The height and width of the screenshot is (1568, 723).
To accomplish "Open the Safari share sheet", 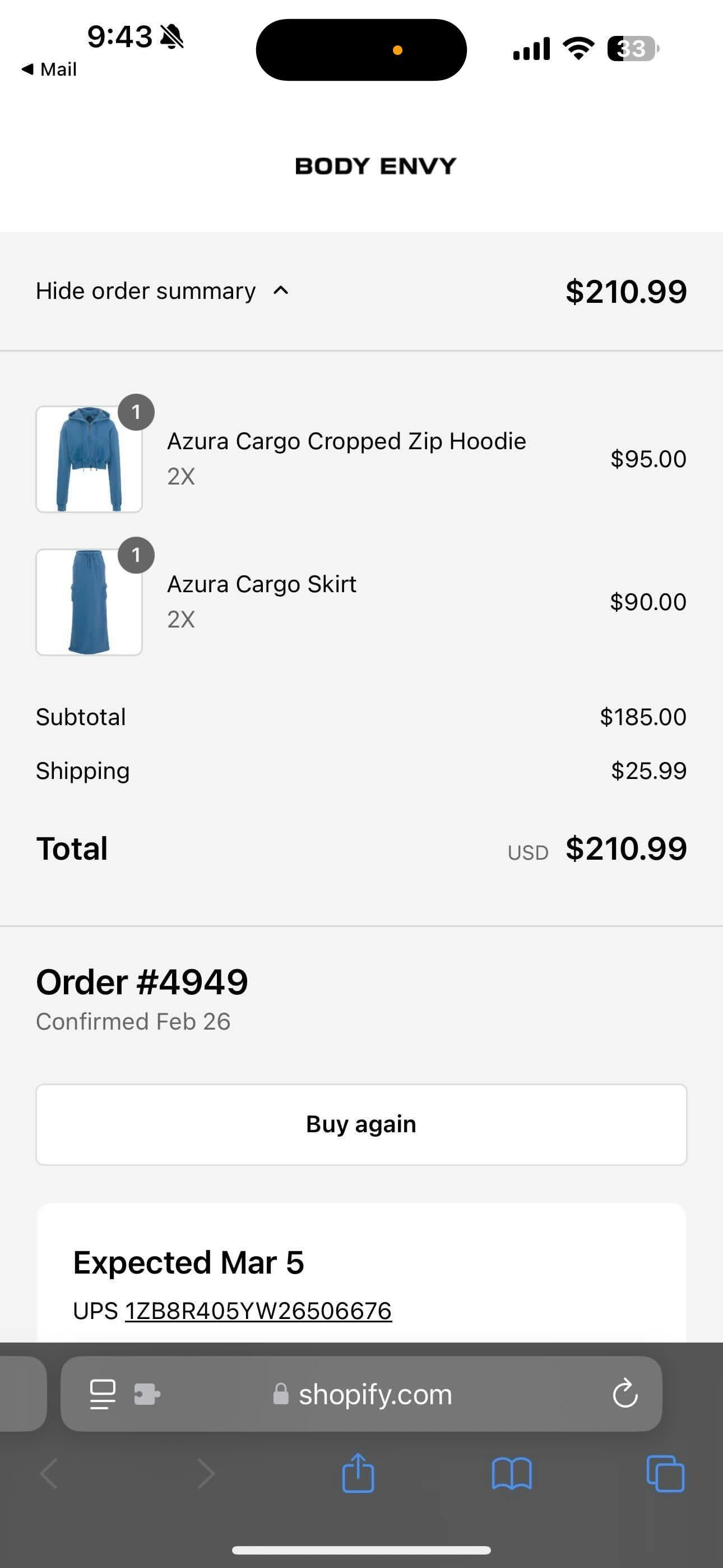I will (x=358, y=1473).
